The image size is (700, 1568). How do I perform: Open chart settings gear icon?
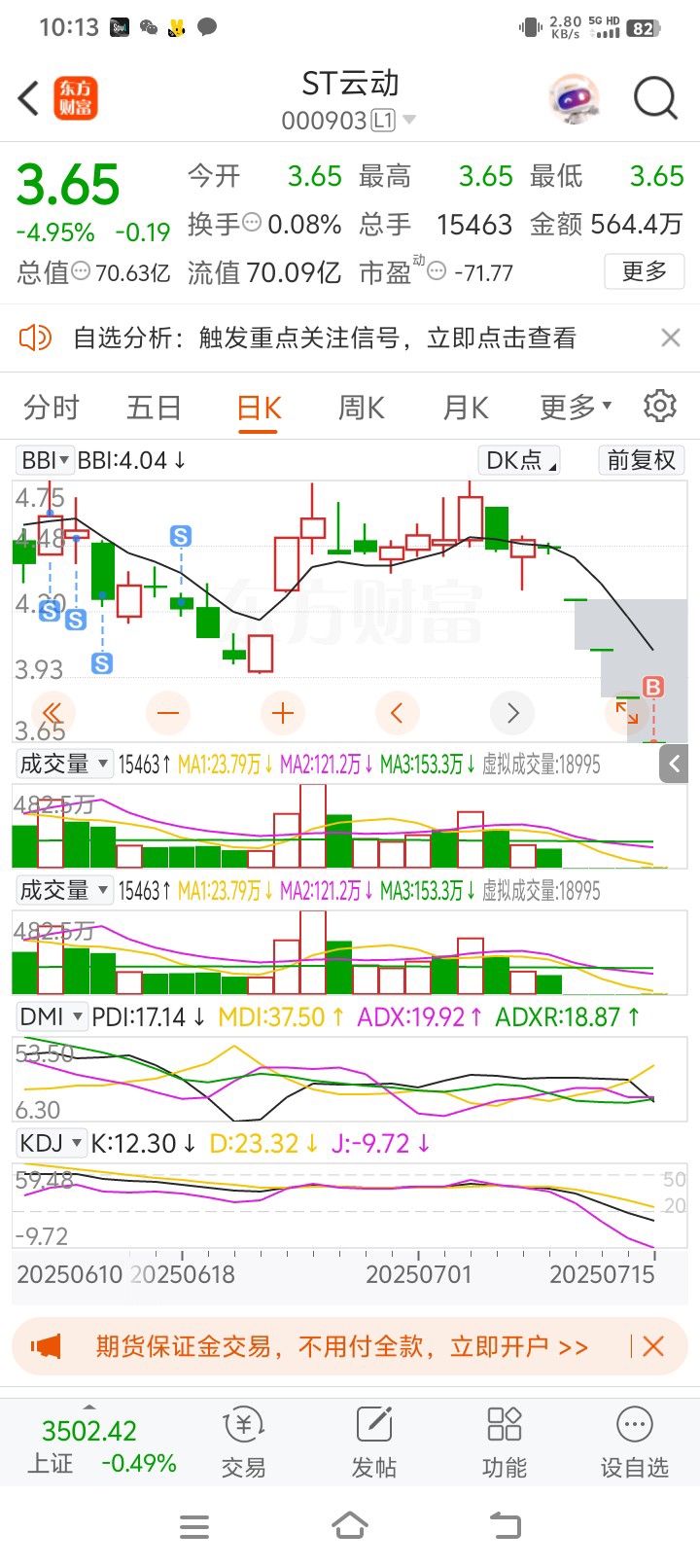pos(659,406)
